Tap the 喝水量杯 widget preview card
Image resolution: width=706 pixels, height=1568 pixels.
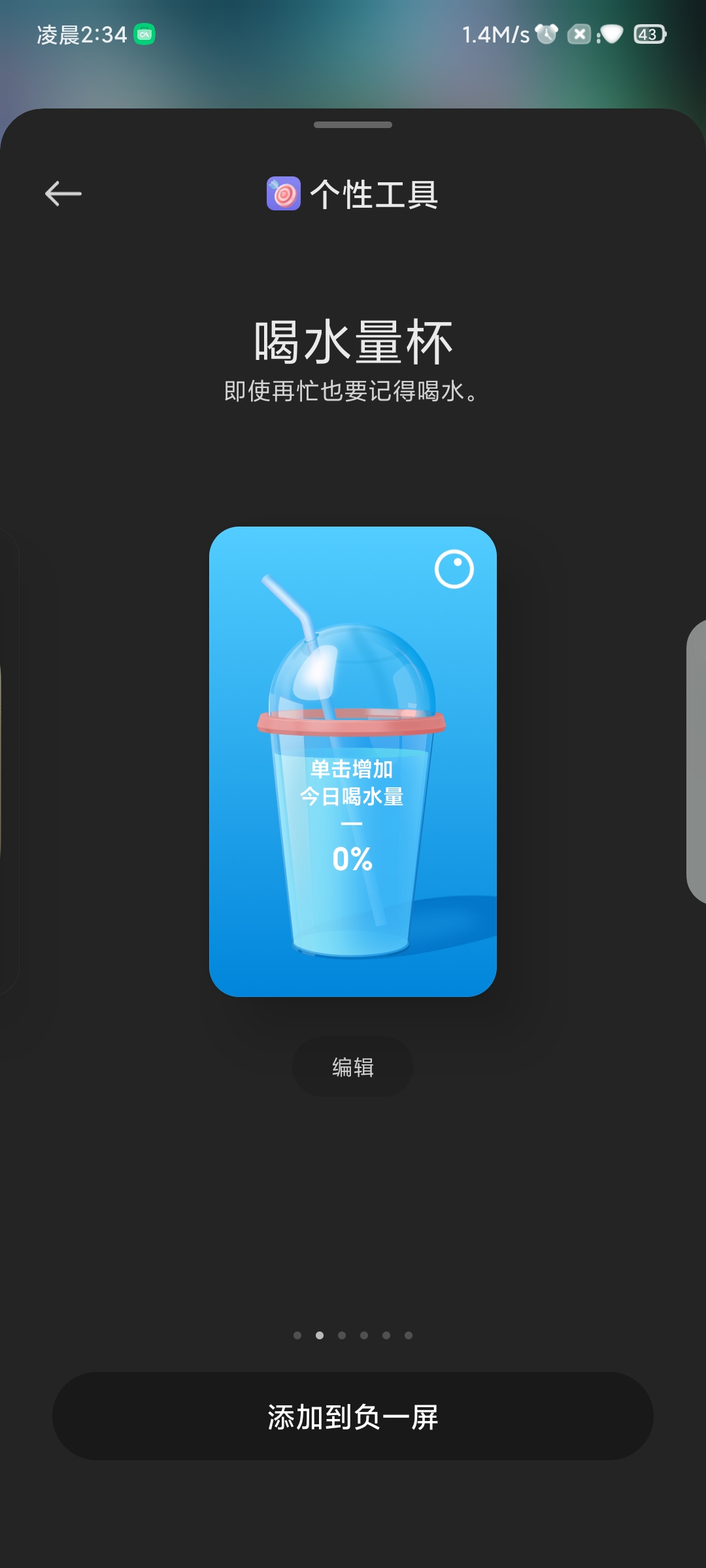coord(353,762)
